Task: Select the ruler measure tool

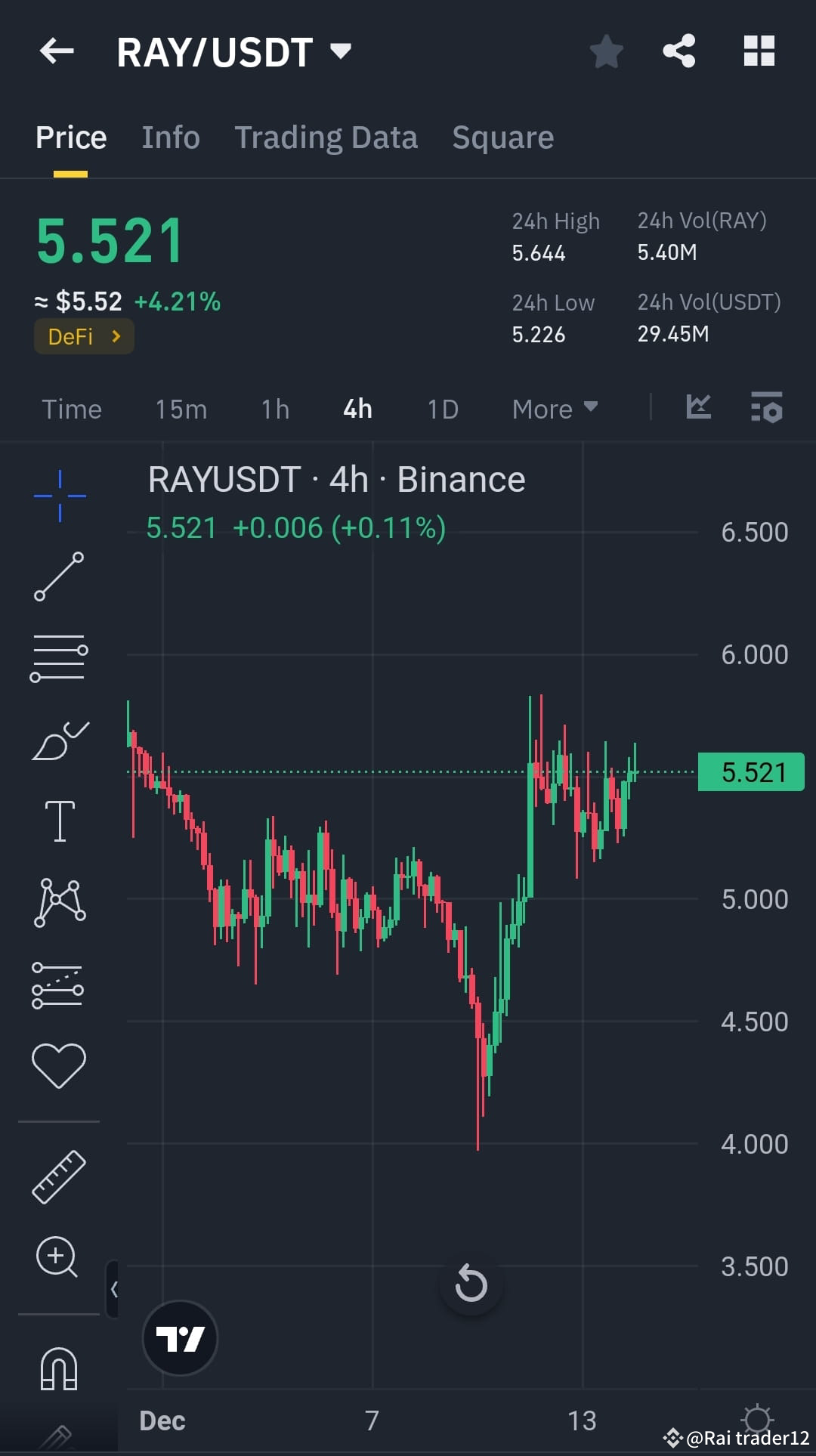Action: coord(59,1175)
